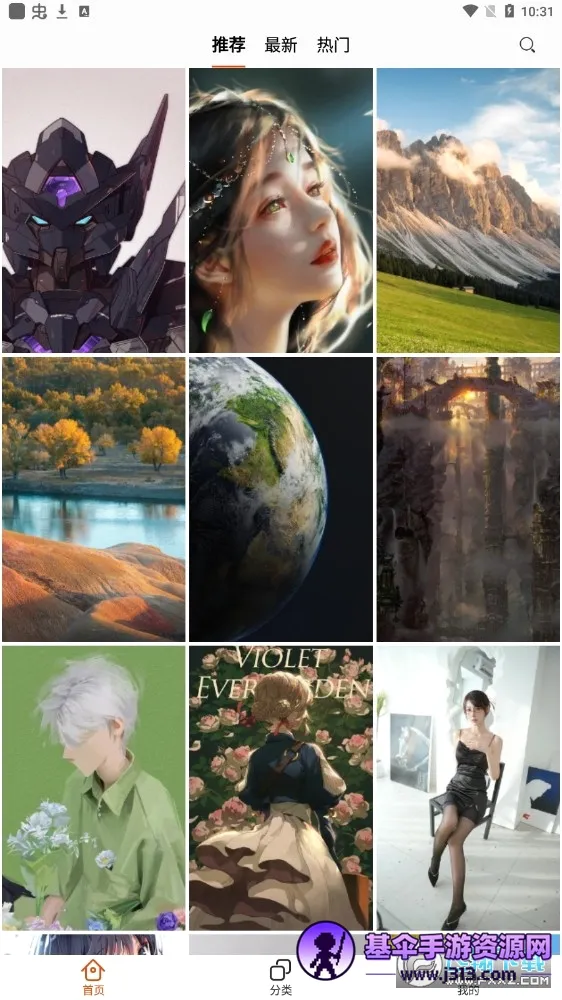Open the green-shirt anime boy wallpaper
Screen dimensions: 562x1000
[x=94, y=788]
